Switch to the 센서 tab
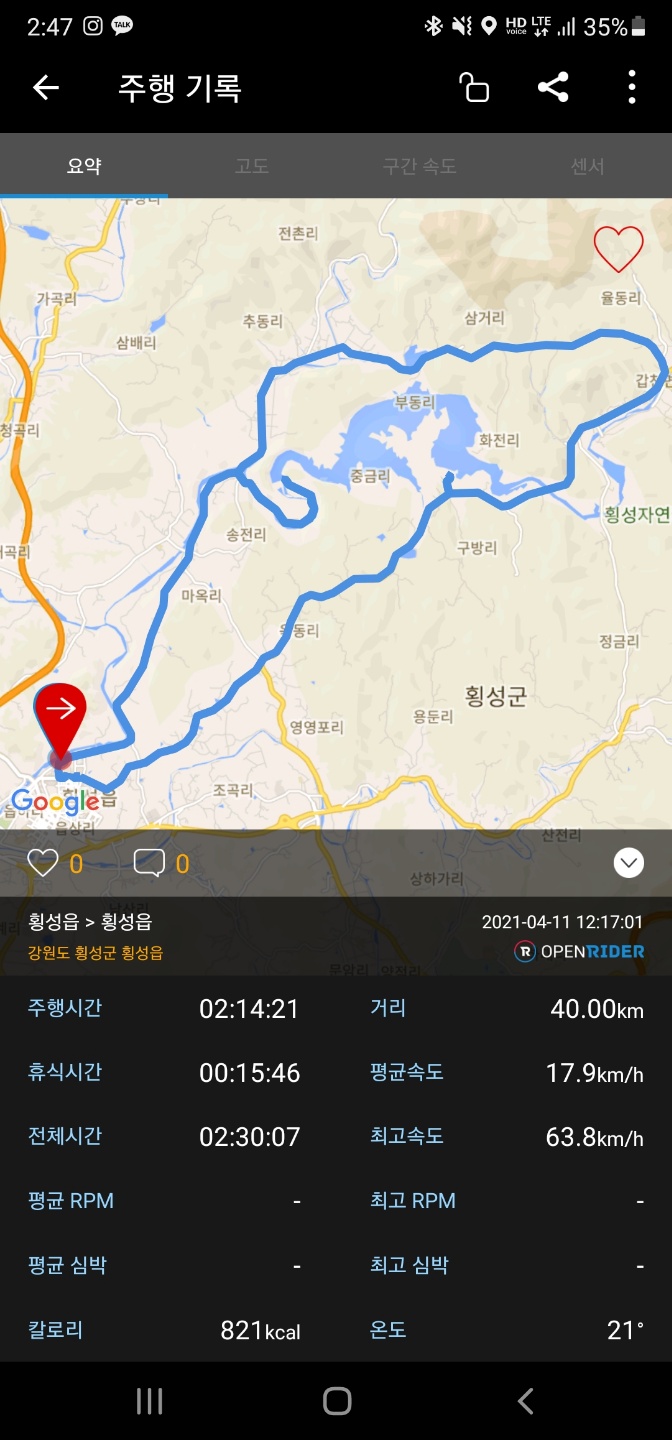 [588, 166]
